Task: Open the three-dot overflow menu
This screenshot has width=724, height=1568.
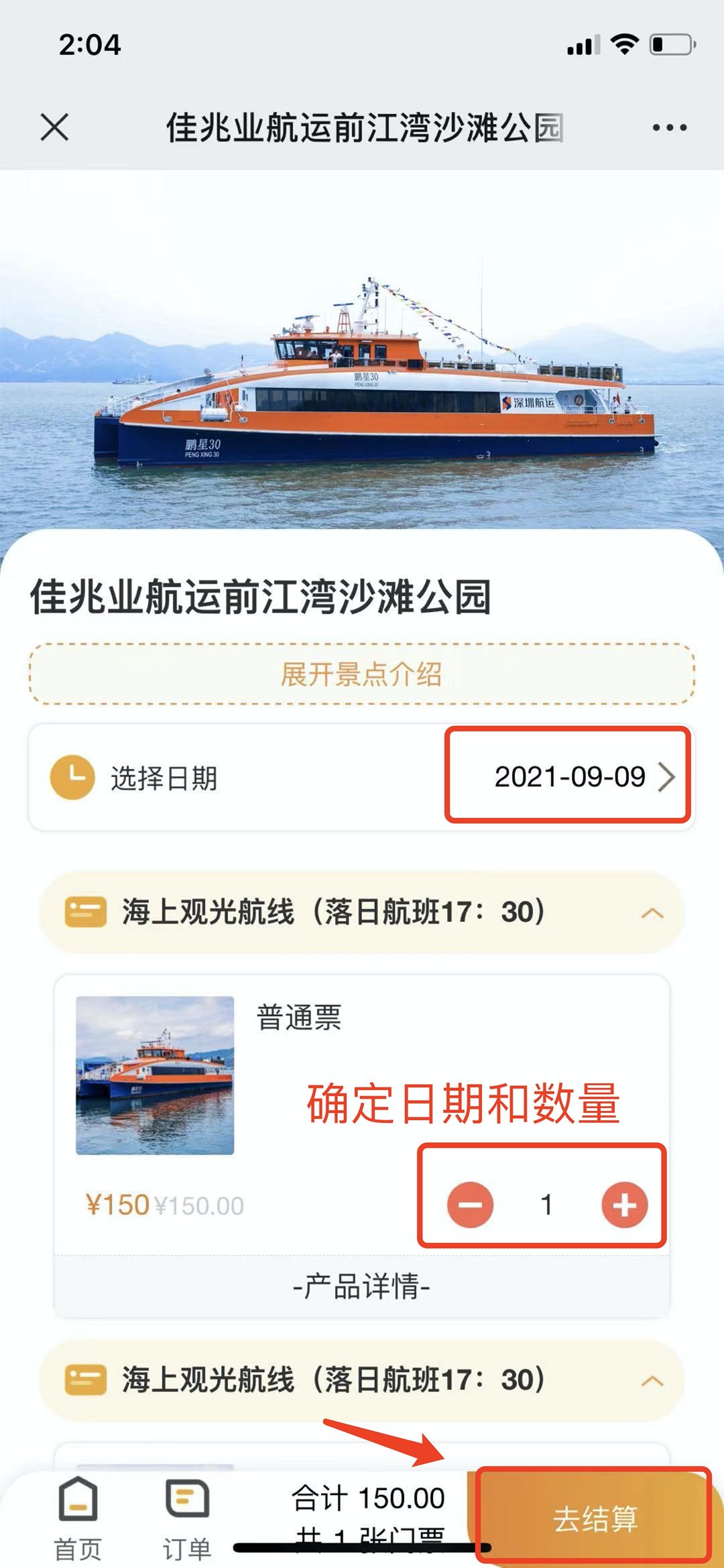Action: pos(670,127)
